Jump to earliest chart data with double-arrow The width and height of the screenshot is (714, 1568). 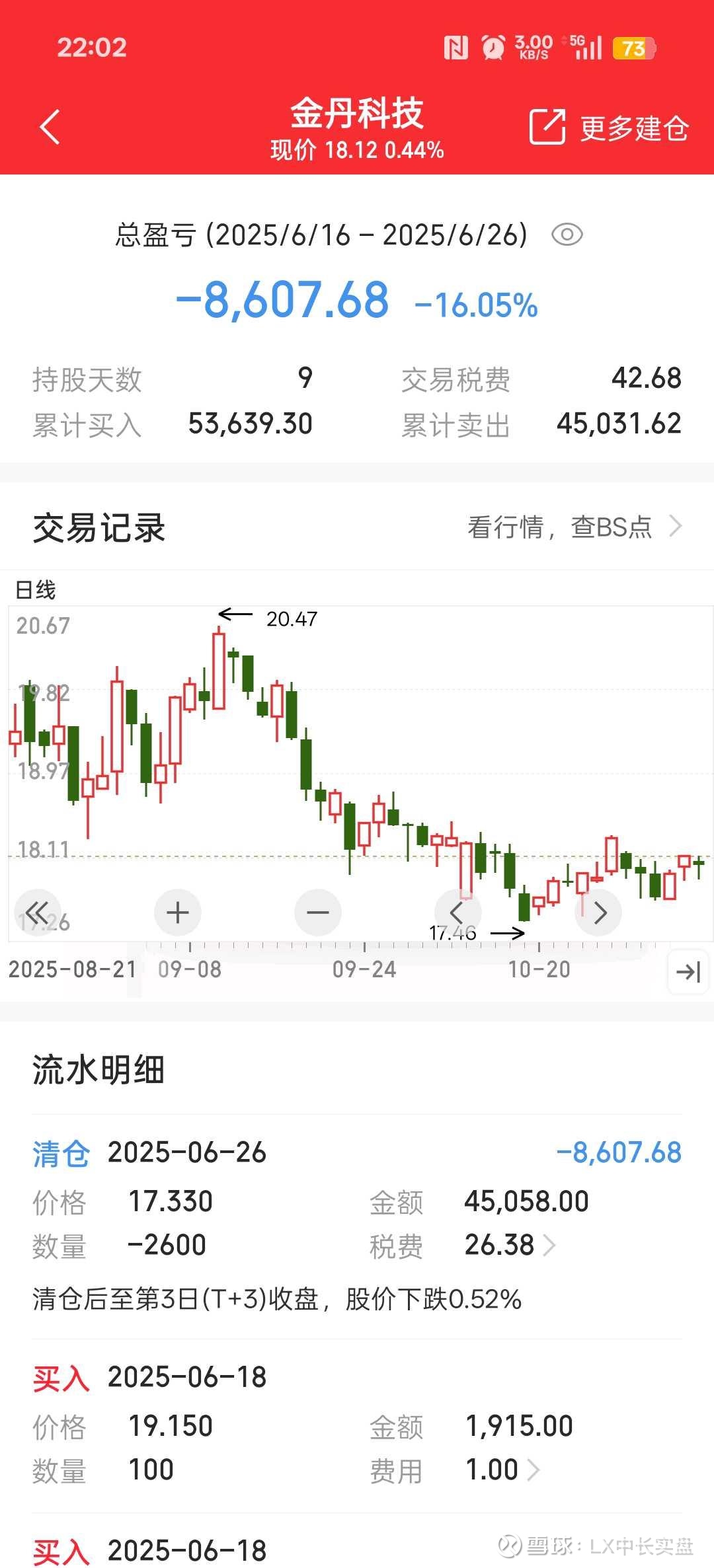click(x=37, y=913)
